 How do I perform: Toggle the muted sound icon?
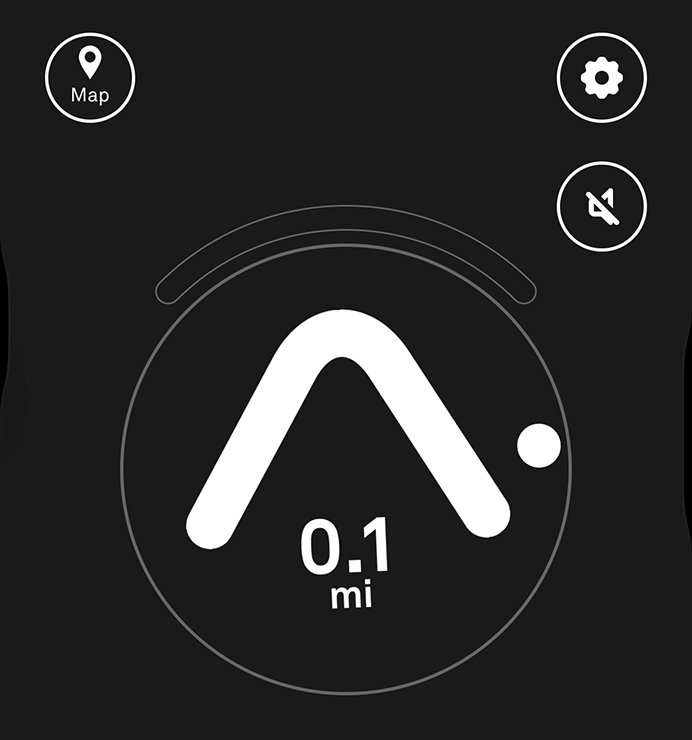pyautogui.click(x=602, y=206)
